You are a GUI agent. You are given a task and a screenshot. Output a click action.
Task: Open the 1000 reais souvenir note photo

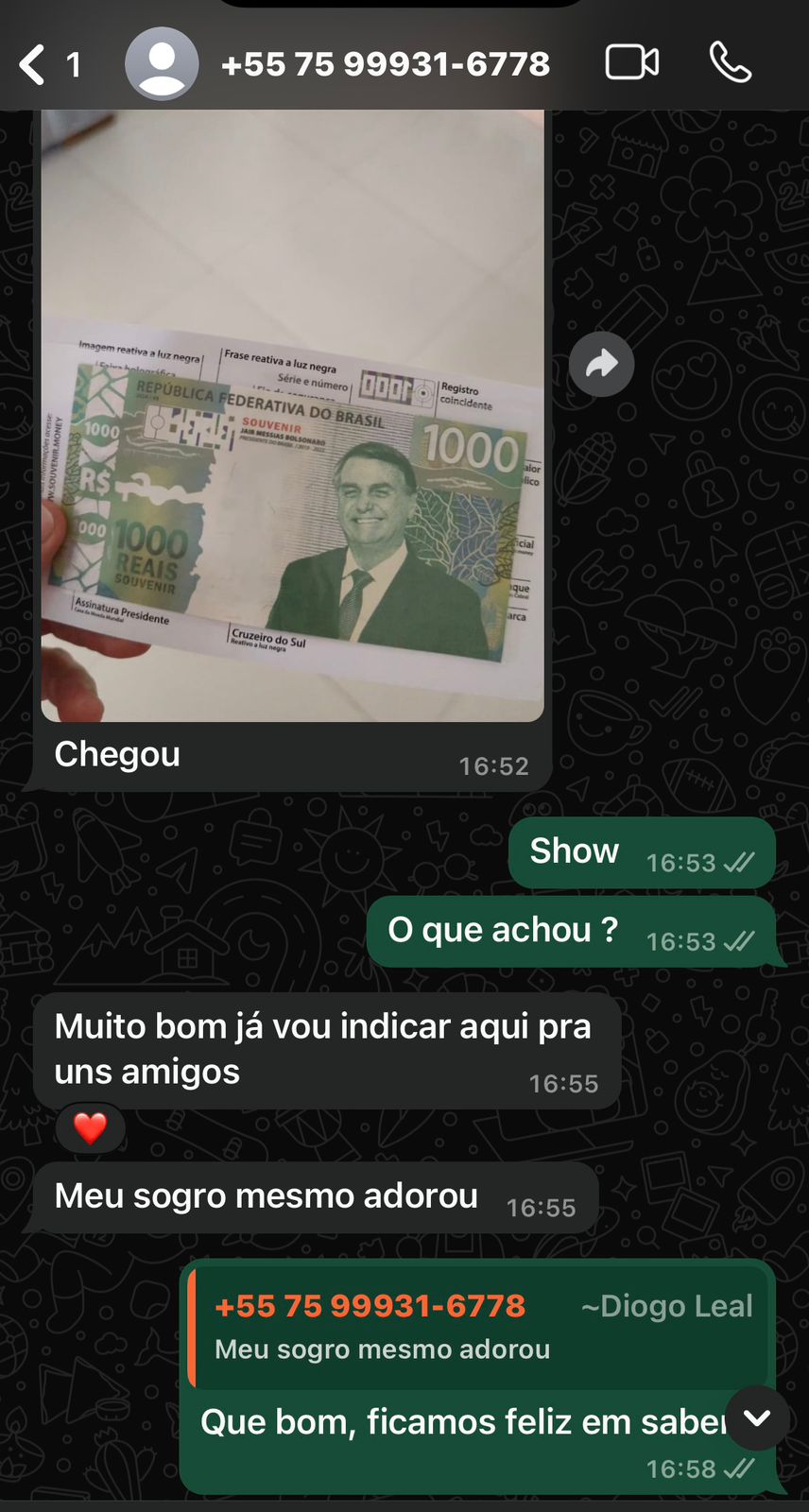tap(292, 416)
